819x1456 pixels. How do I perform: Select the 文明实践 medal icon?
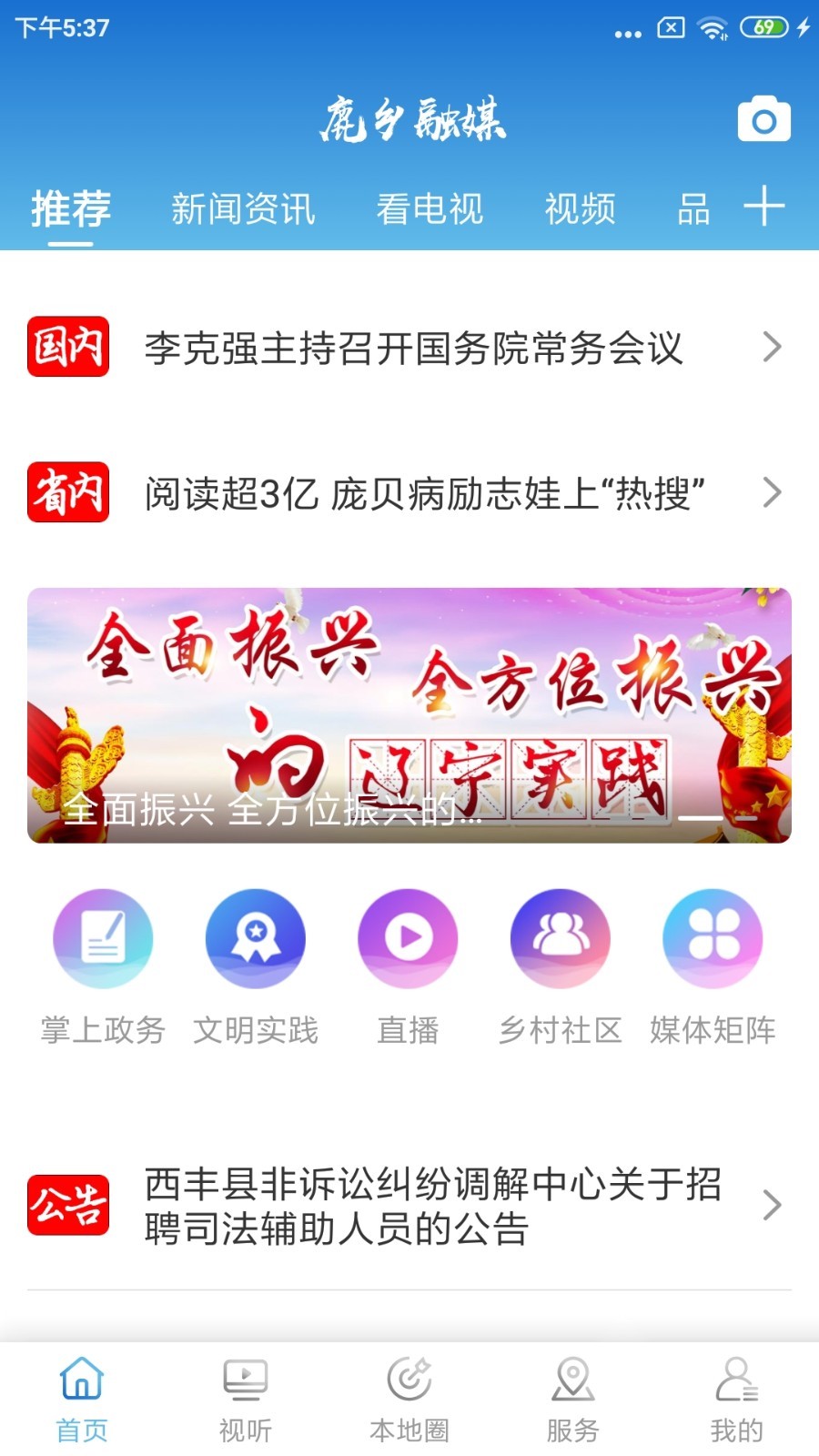(x=256, y=938)
